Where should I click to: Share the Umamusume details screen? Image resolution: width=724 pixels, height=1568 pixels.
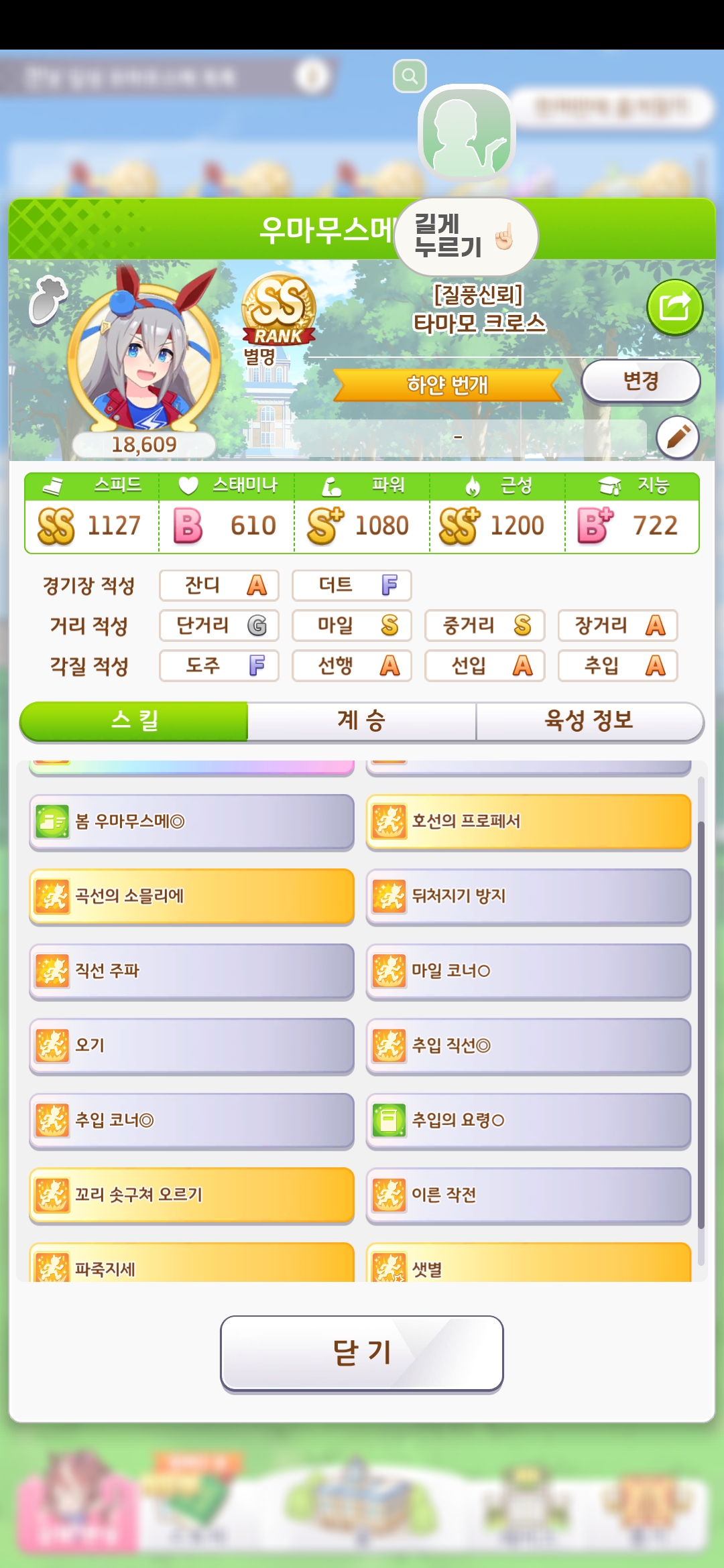(674, 308)
